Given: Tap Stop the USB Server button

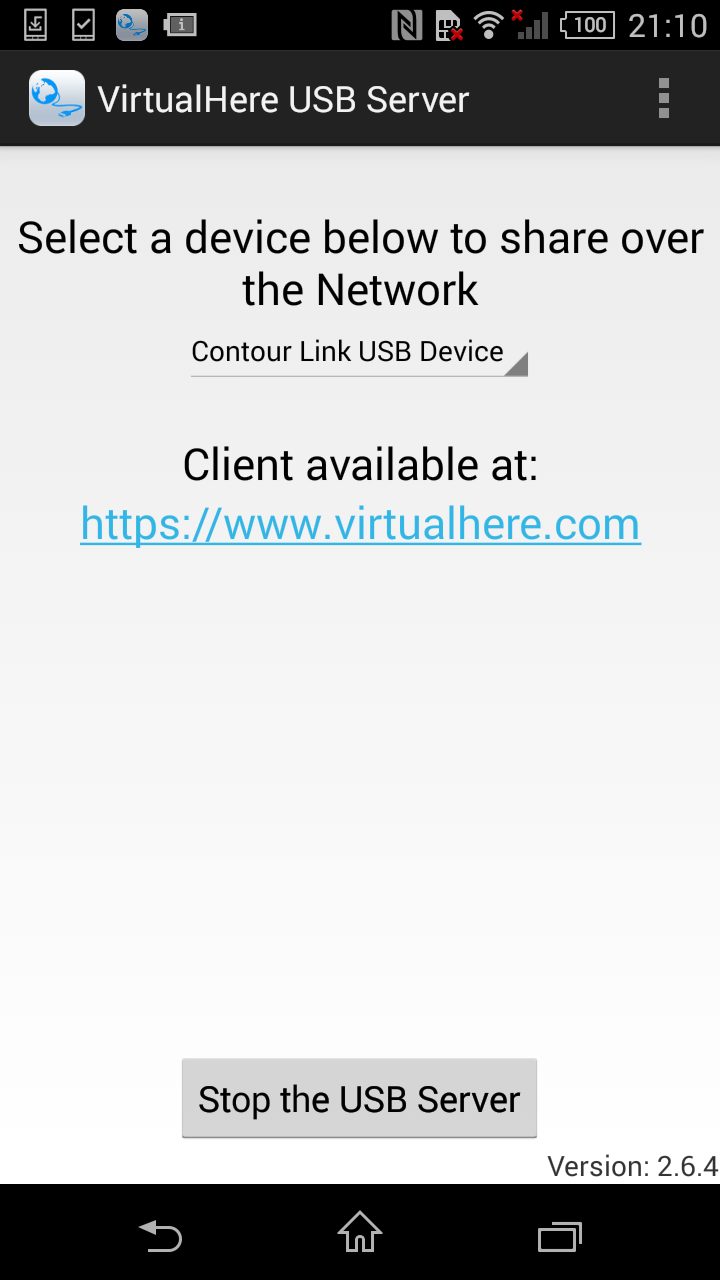Looking at the screenshot, I should (x=359, y=1099).
